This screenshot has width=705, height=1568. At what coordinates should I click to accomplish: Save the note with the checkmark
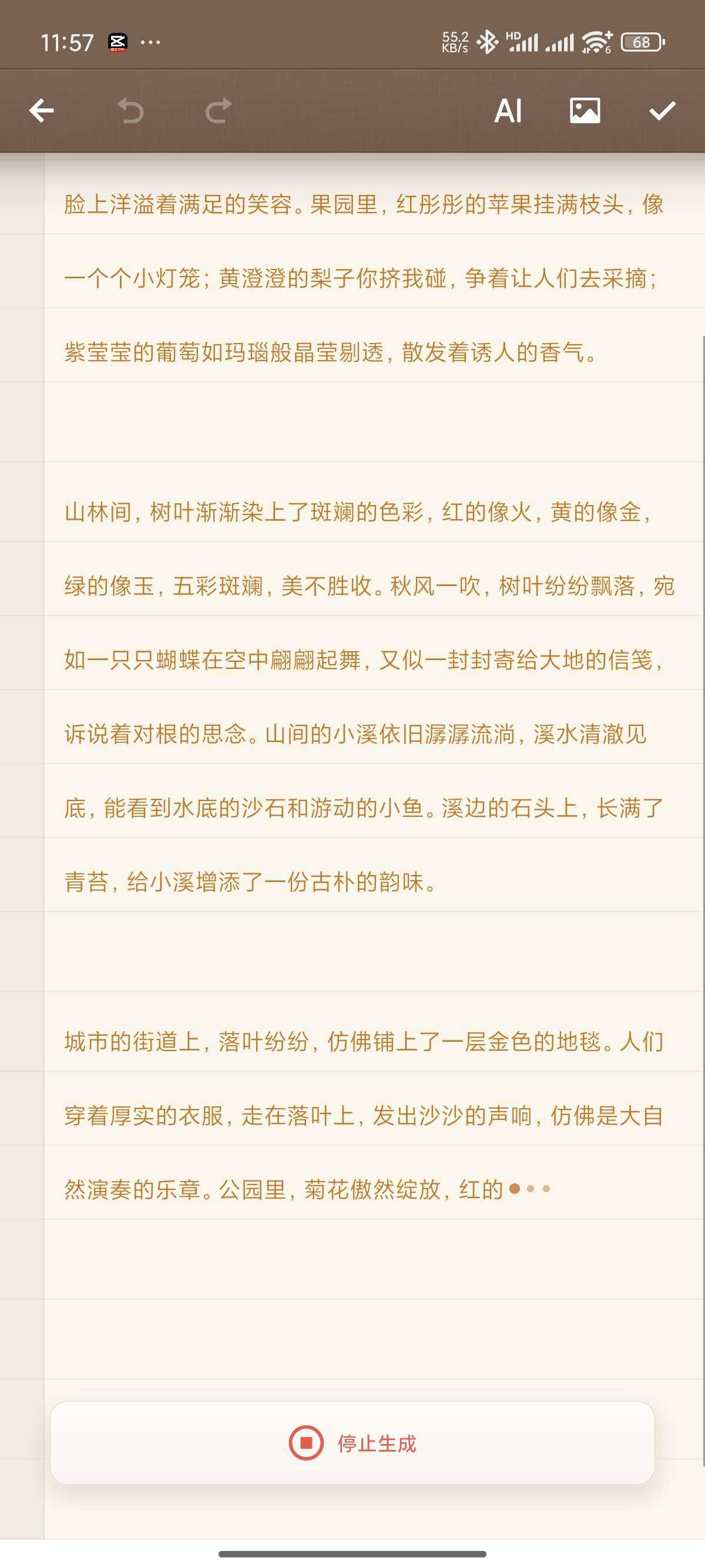pos(662,111)
